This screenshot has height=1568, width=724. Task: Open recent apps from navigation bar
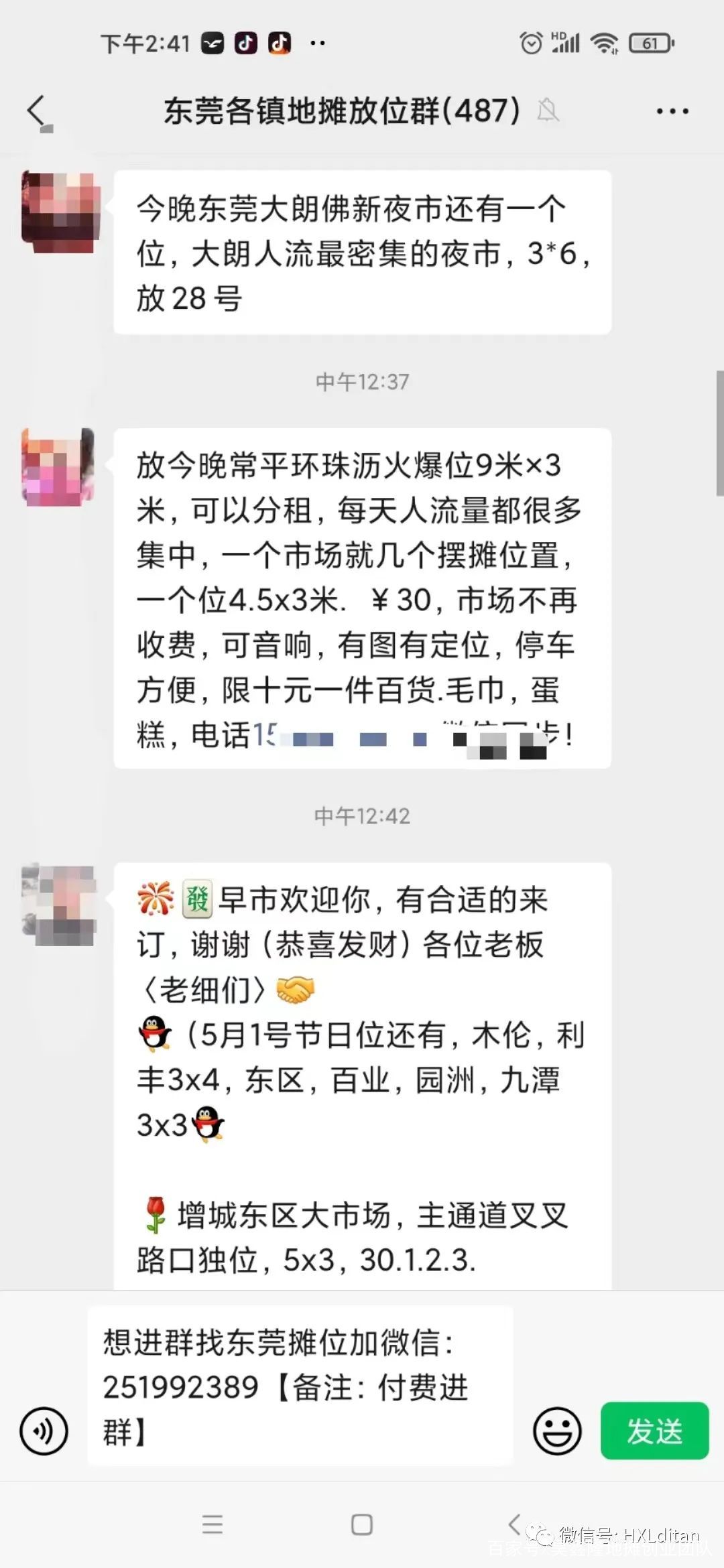[x=213, y=1525]
